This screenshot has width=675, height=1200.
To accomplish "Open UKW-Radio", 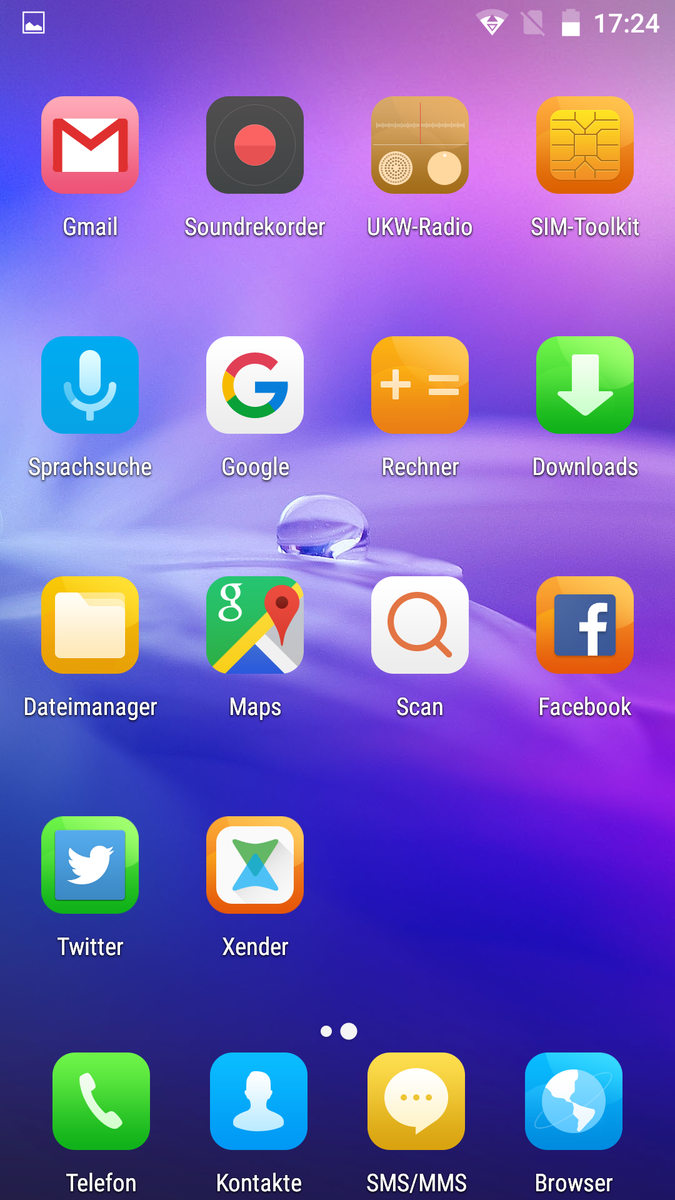I will coord(420,145).
